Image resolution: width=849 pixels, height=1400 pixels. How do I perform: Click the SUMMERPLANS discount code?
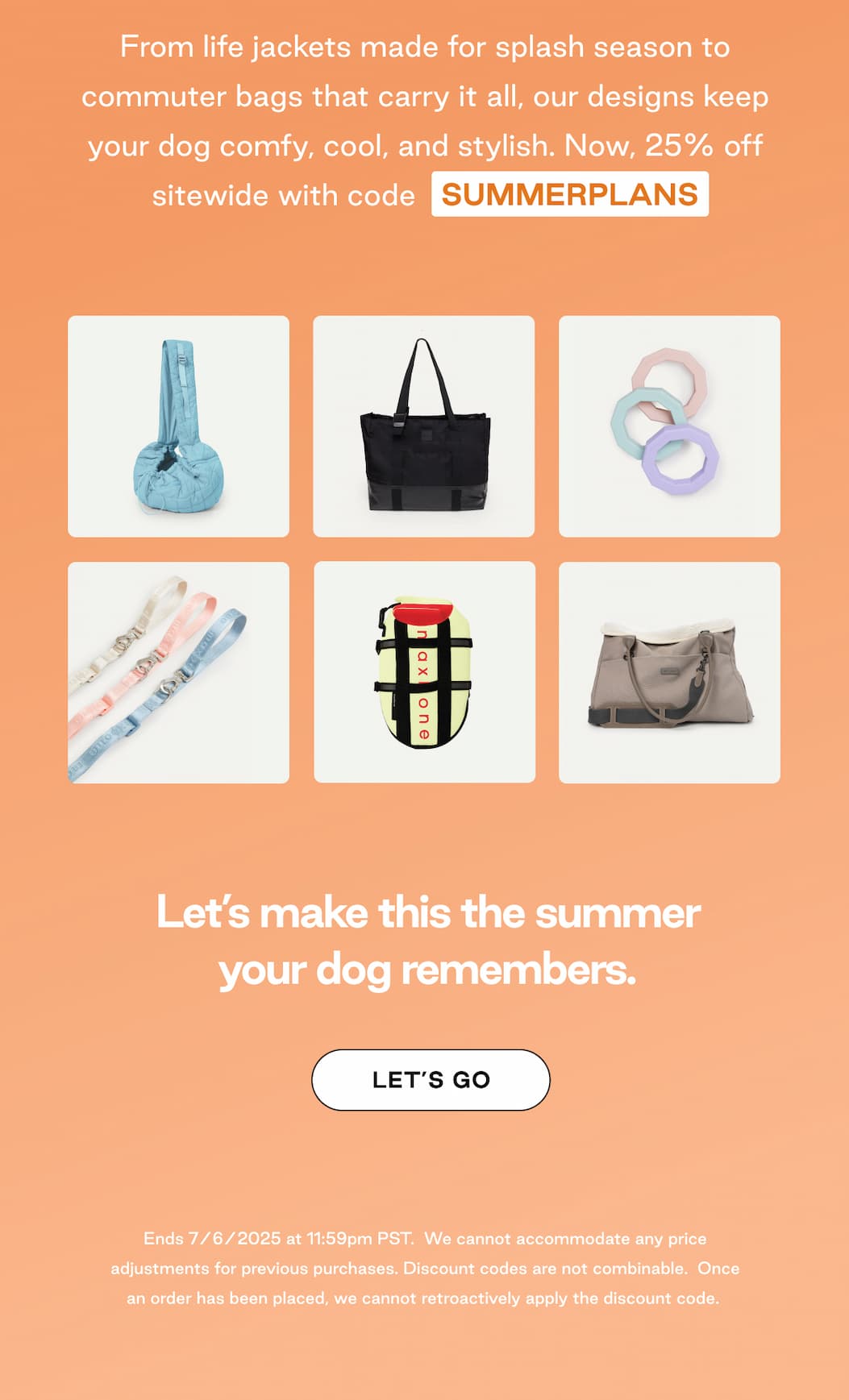569,193
